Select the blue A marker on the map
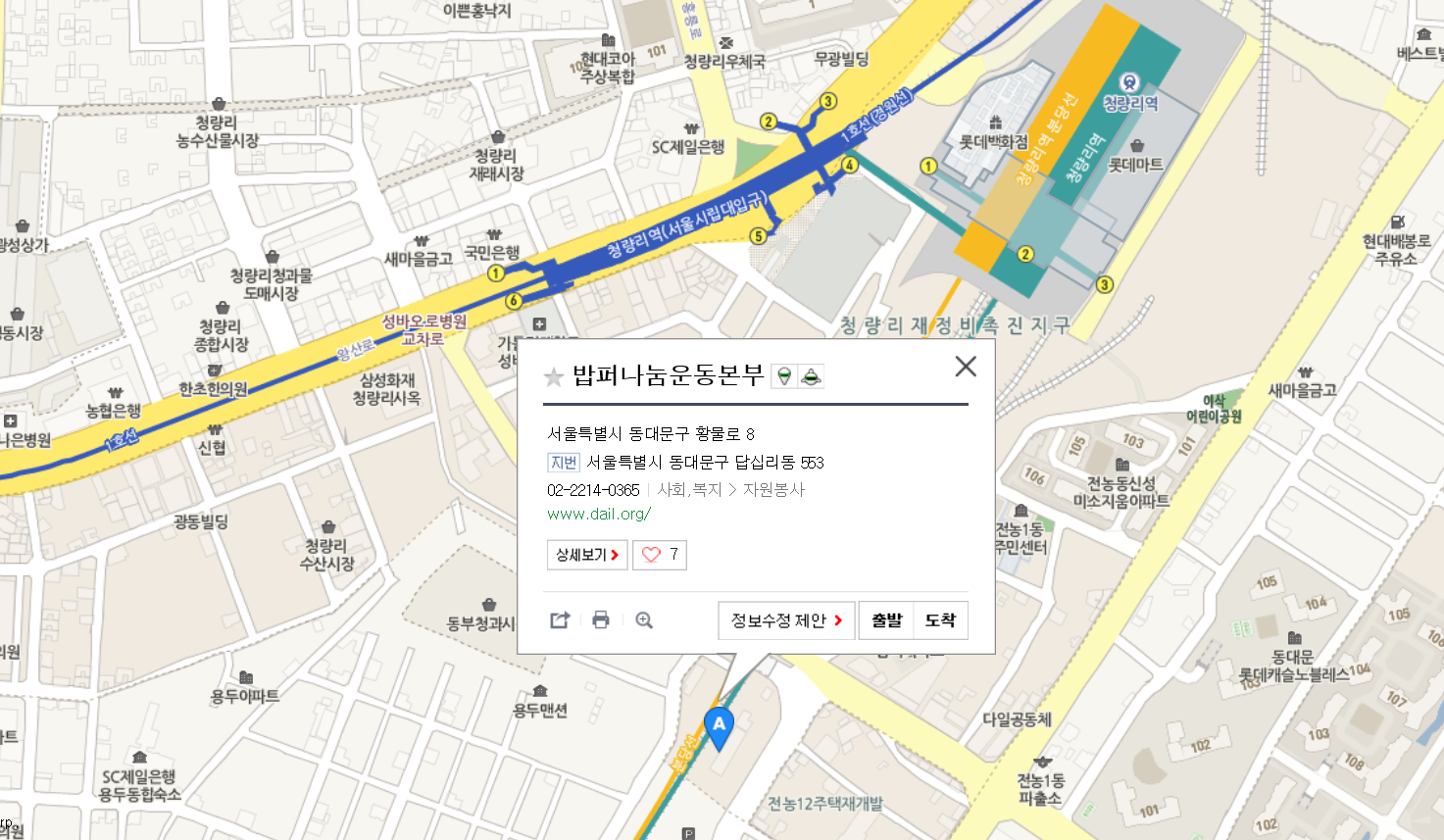1444x840 pixels. (720, 726)
